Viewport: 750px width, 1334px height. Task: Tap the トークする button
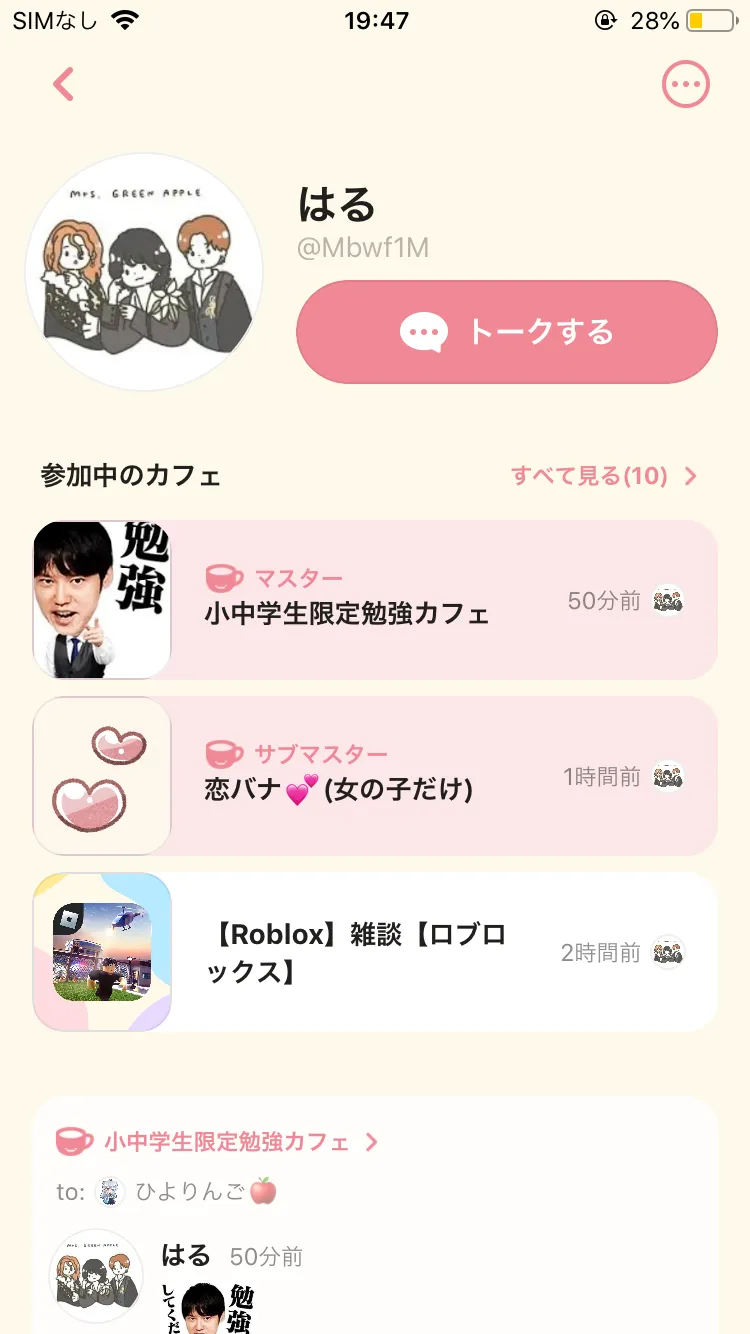click(x=507, y=332)
